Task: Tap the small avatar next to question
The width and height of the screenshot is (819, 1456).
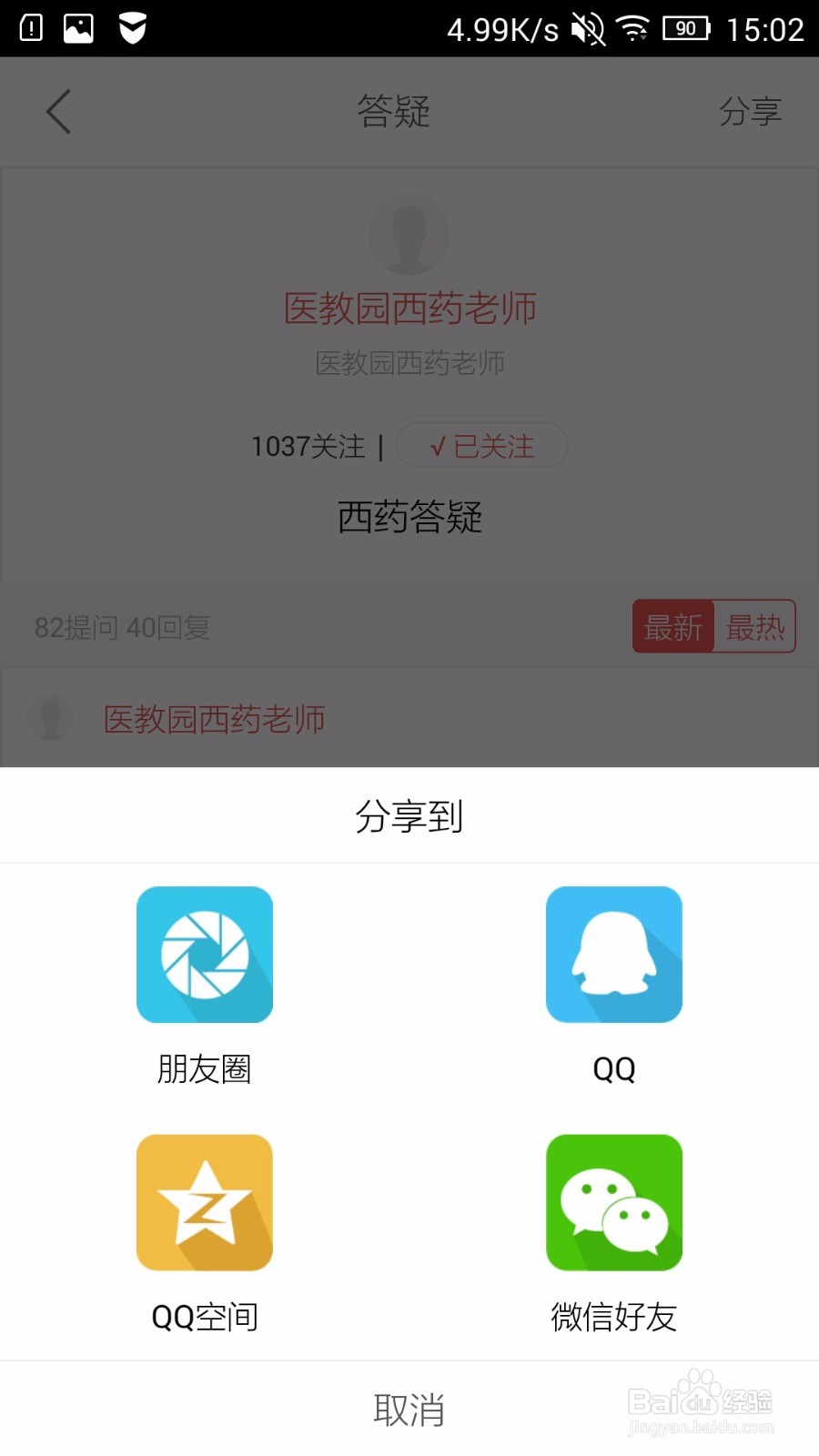Action: coord(50,718)
